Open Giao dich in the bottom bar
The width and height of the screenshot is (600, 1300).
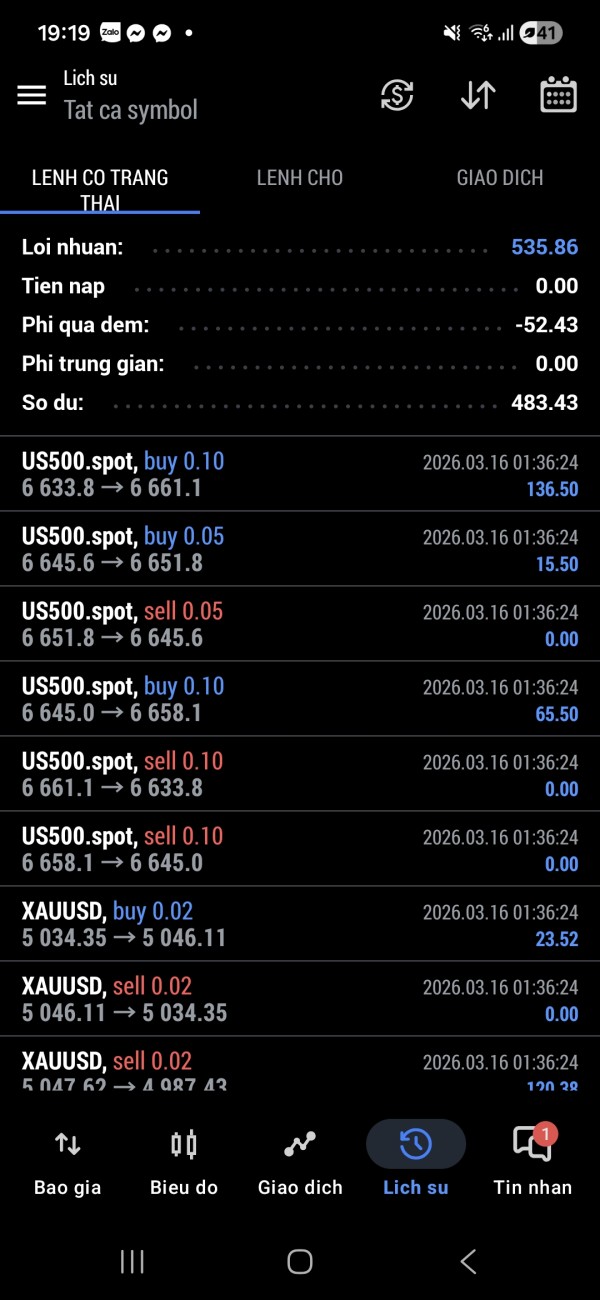[300, 1160]
